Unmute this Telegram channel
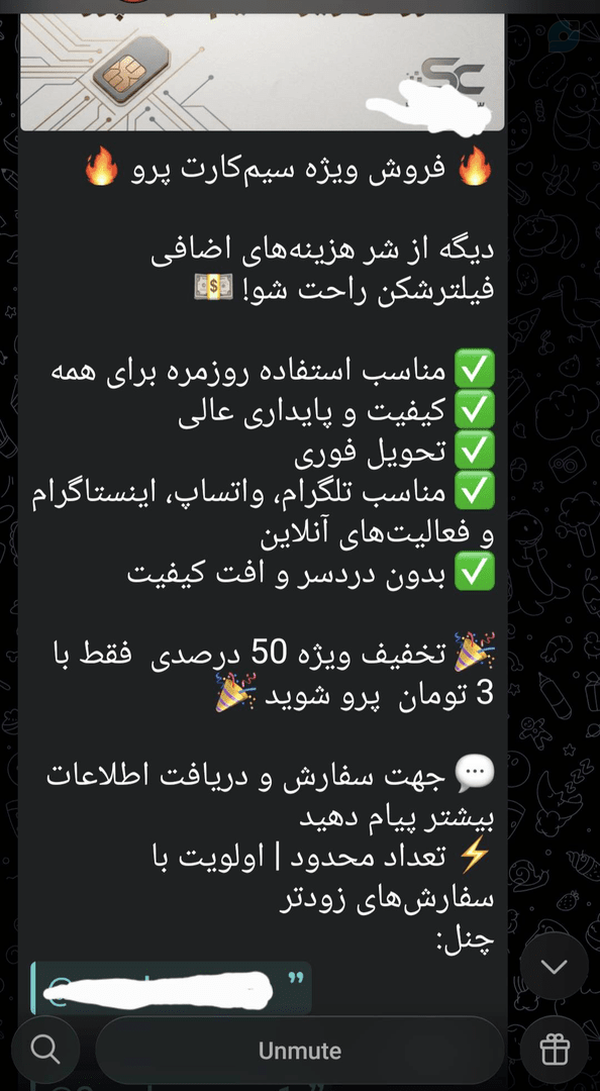Screen dimensions: 600x1091 [x=299, y=1050]
